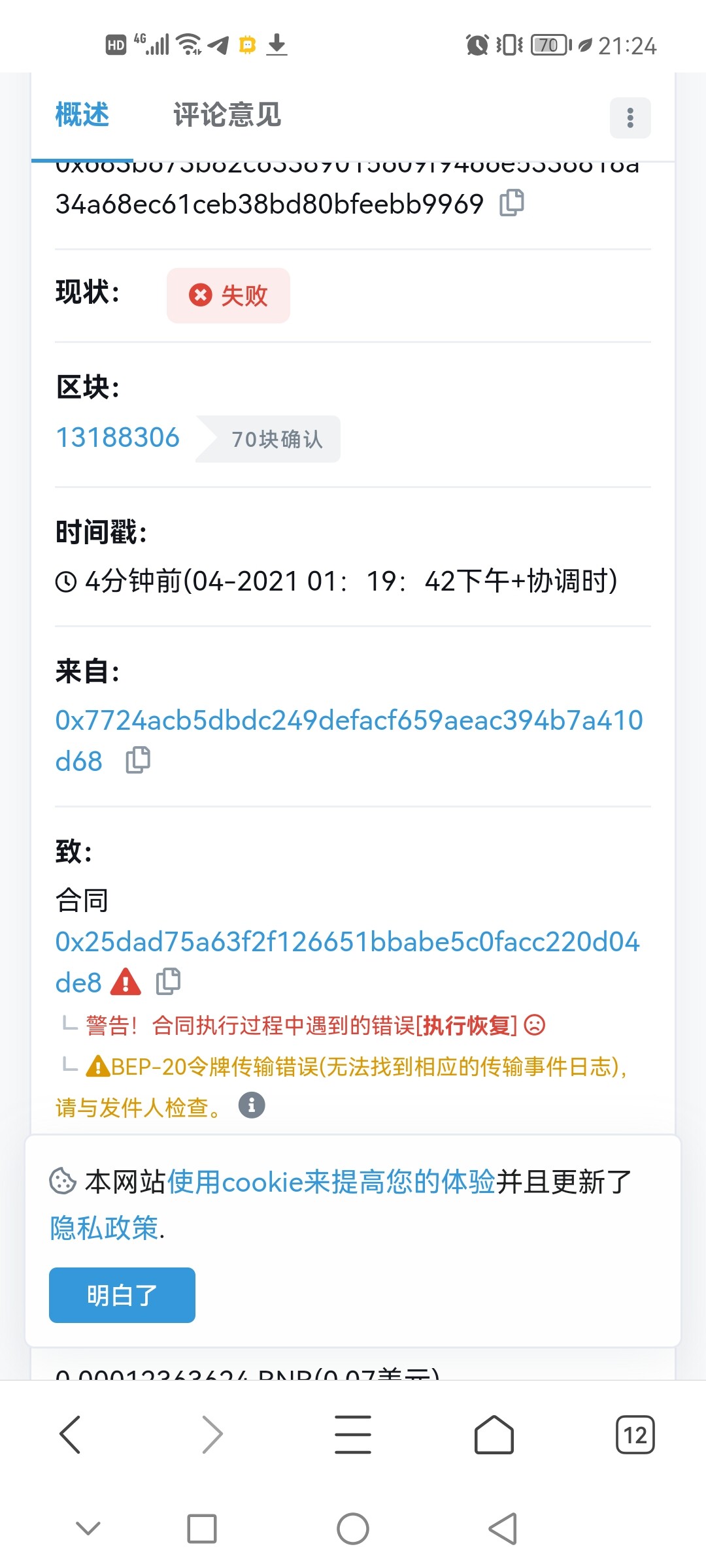706x1568 pixels.
Task: Open sender address 0x7724acb5…d68
Action: 348,721
